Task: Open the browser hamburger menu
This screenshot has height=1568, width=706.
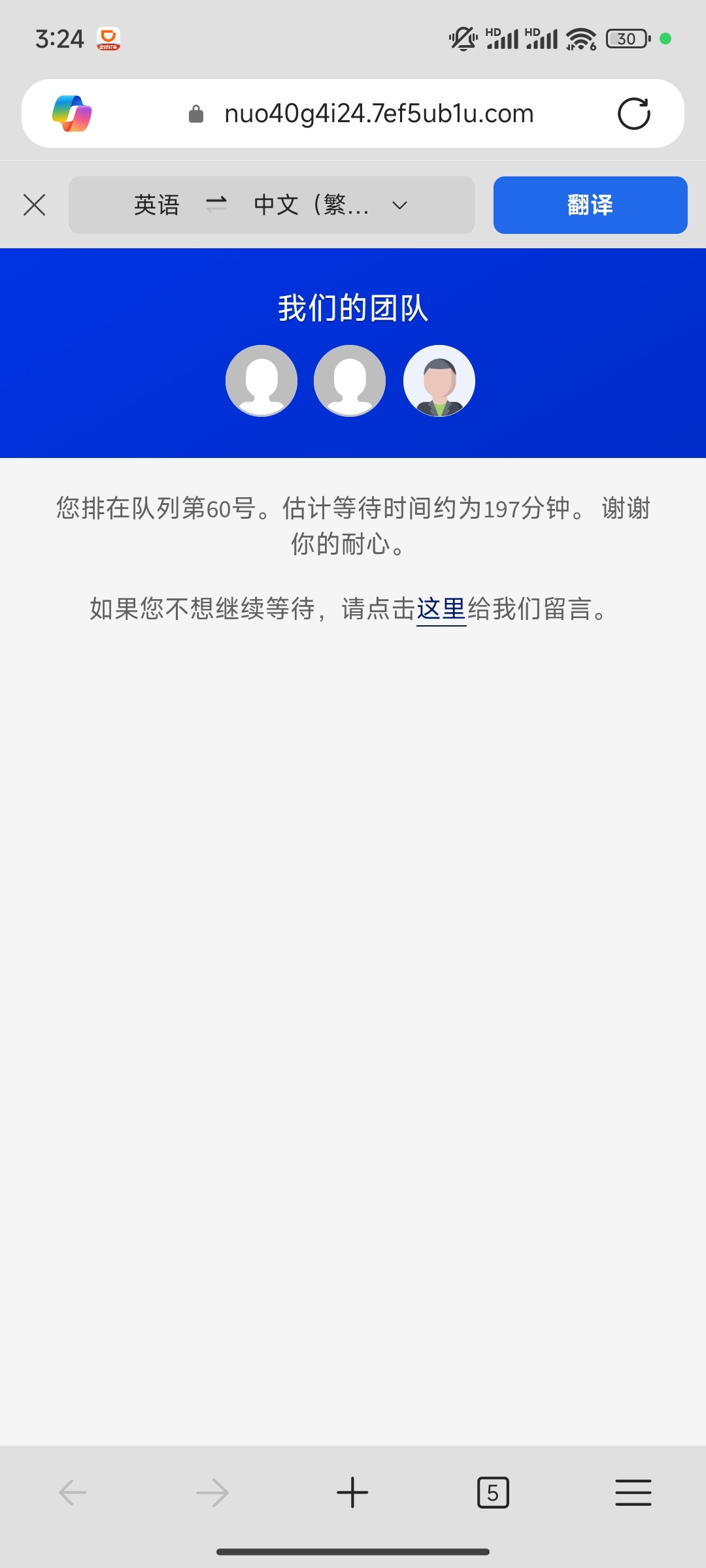Action: (x=633, y=1493)
